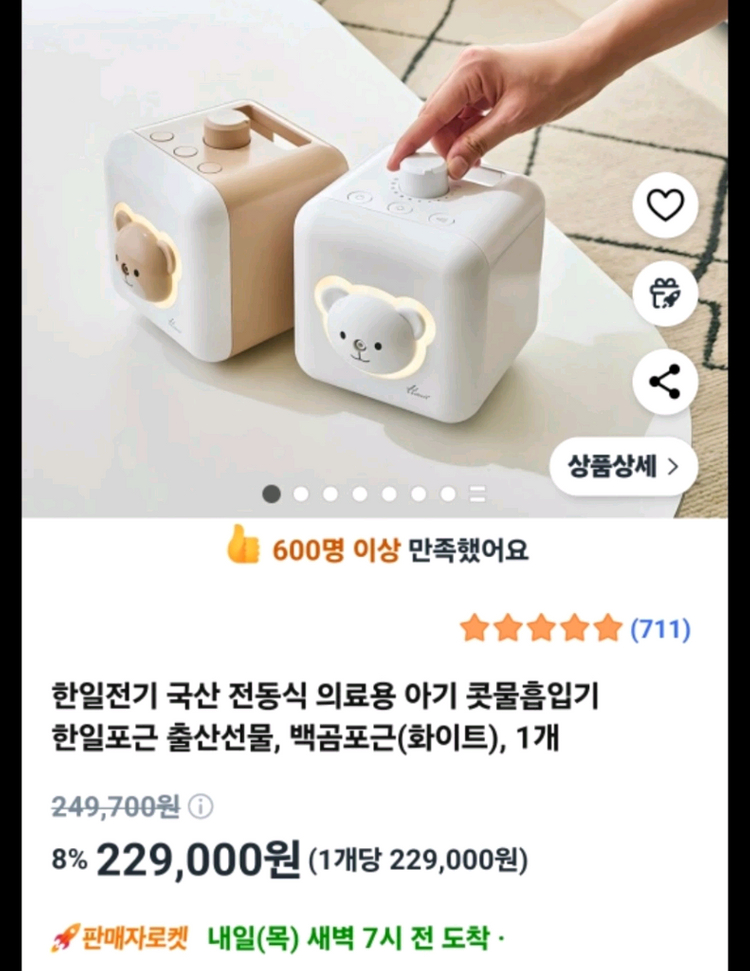
Task: Click the carousel dot position indicator row
Action: click(360, 491)
